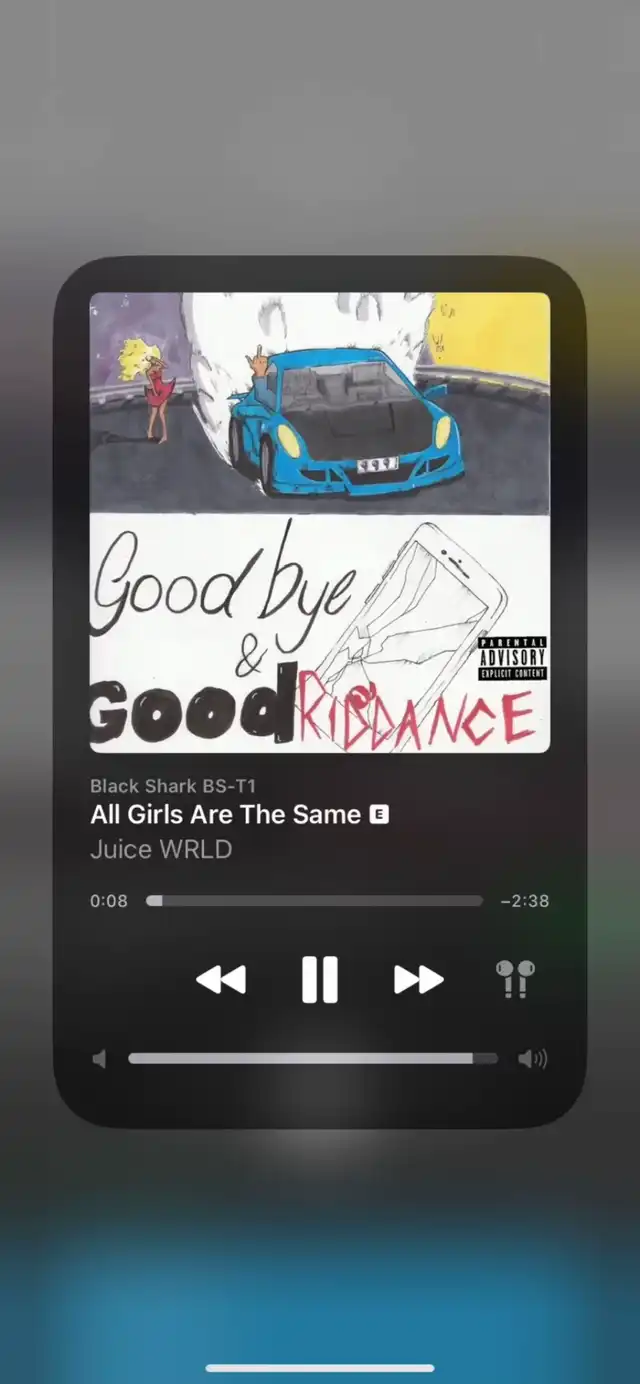Skip forward to the next track
Screen dimensions: 640x1384
418,979
